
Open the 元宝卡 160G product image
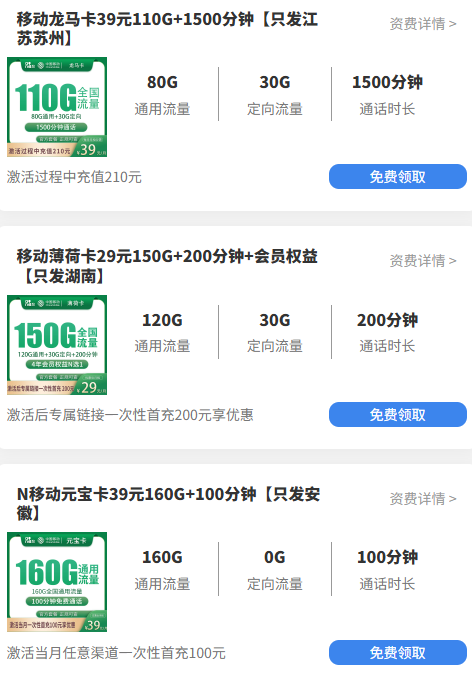coord(57,582)
